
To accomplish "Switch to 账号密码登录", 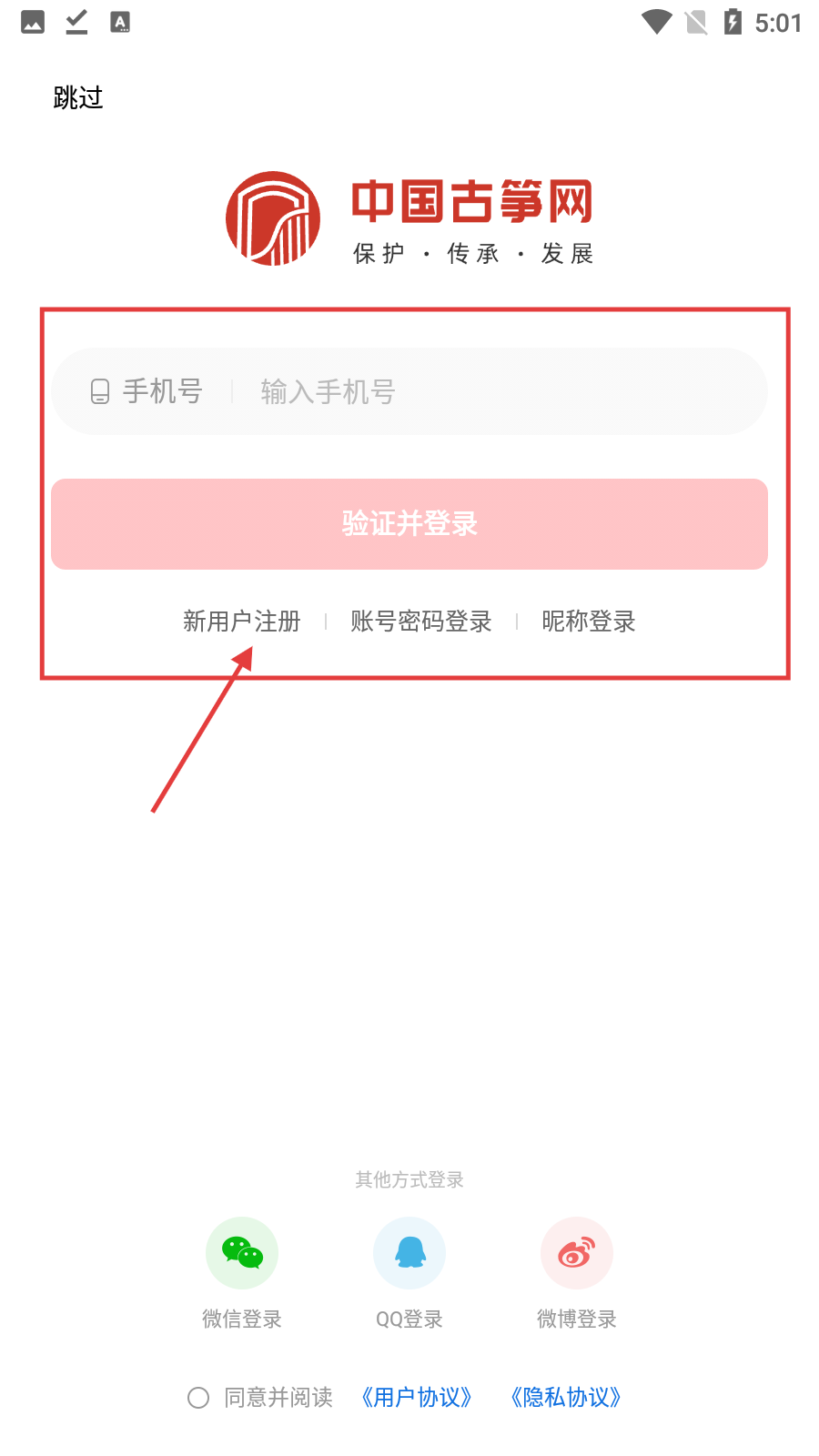I will click(x=421, y=622).
